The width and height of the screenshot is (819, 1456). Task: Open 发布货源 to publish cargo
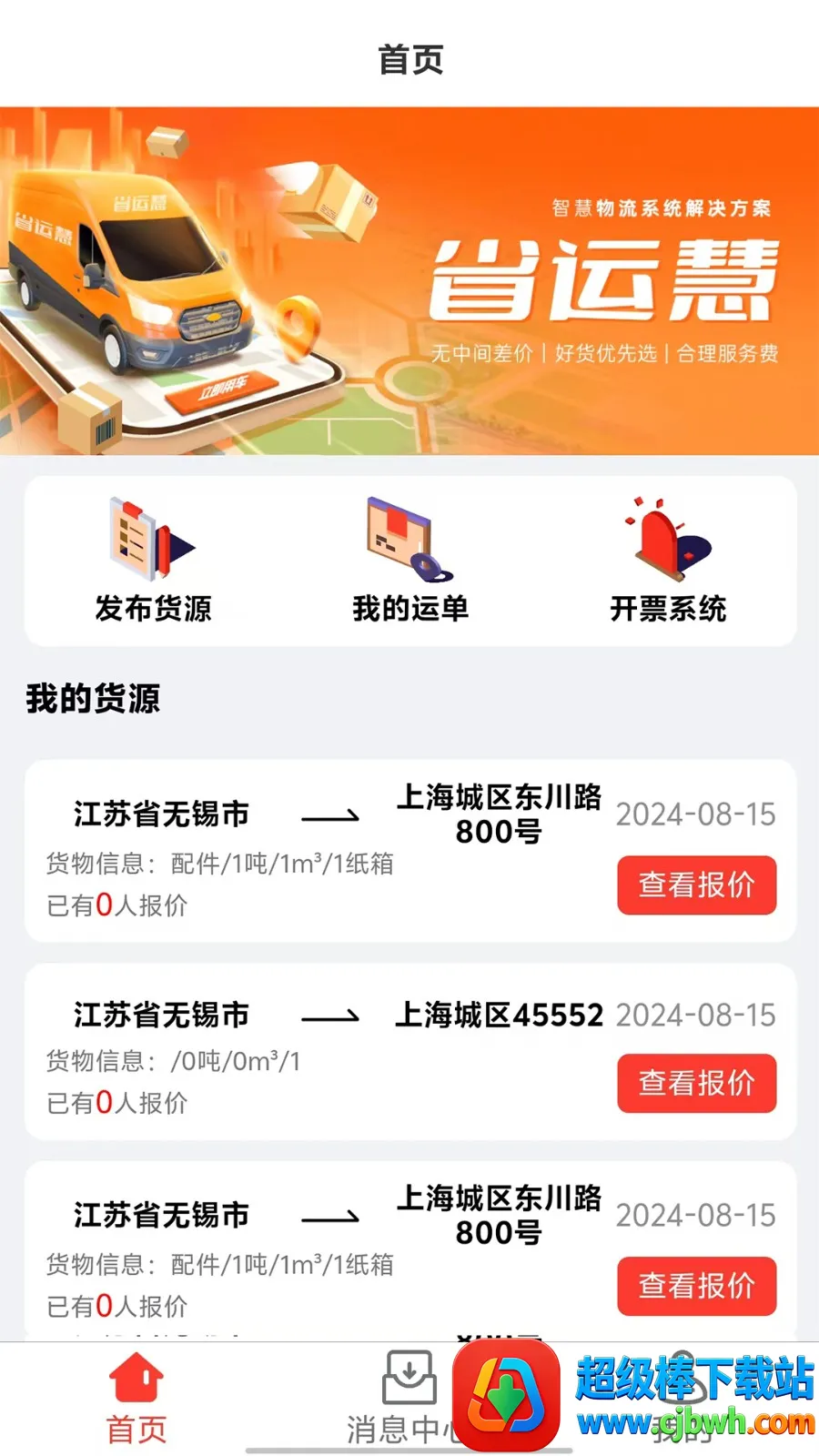click(x=153, y=560)
